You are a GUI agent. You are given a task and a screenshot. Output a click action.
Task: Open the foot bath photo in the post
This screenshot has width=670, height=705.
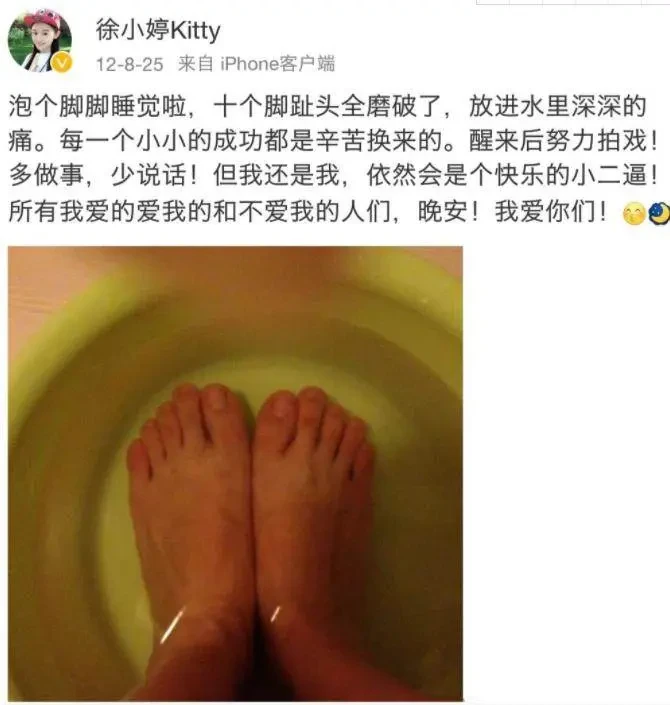coord(236,473)
